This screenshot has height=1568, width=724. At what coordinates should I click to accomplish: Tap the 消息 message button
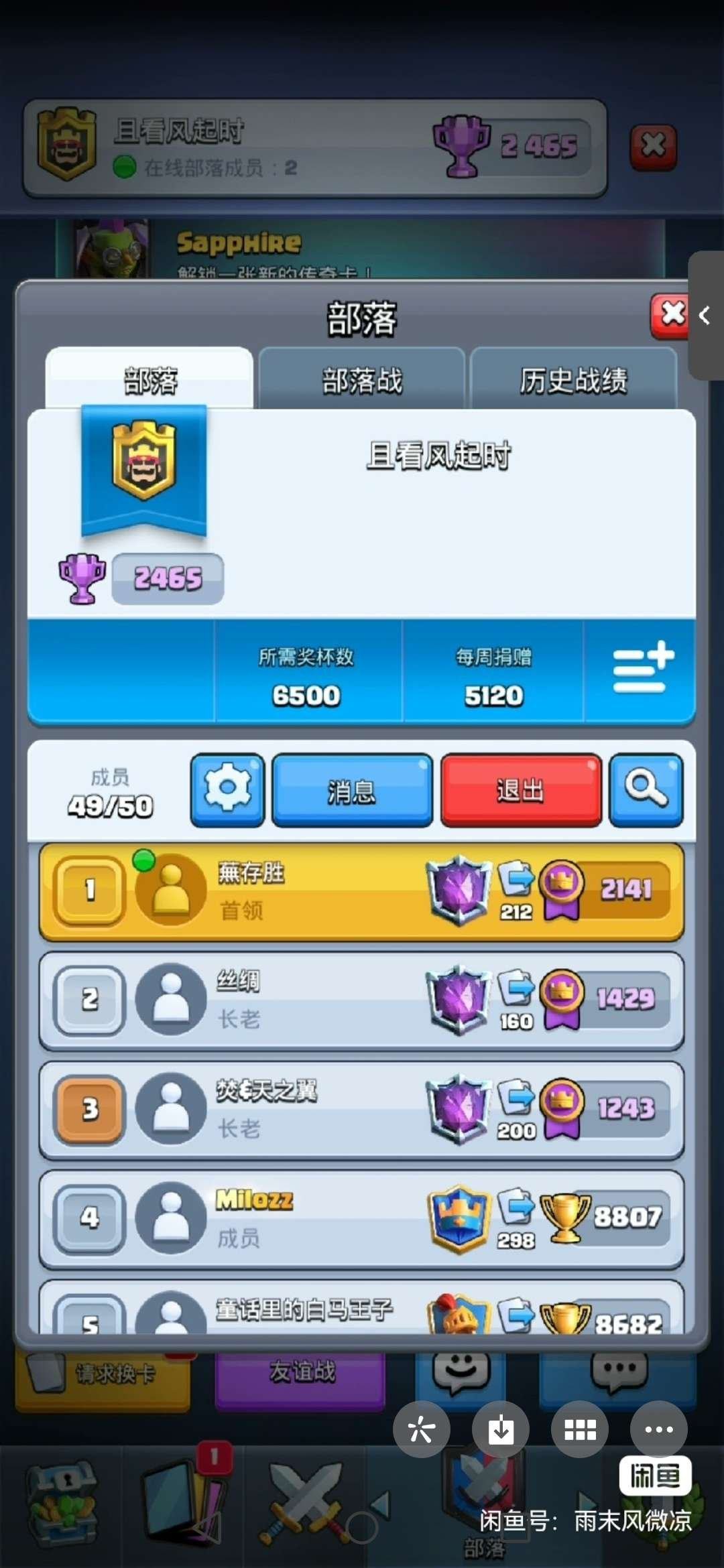352,791
